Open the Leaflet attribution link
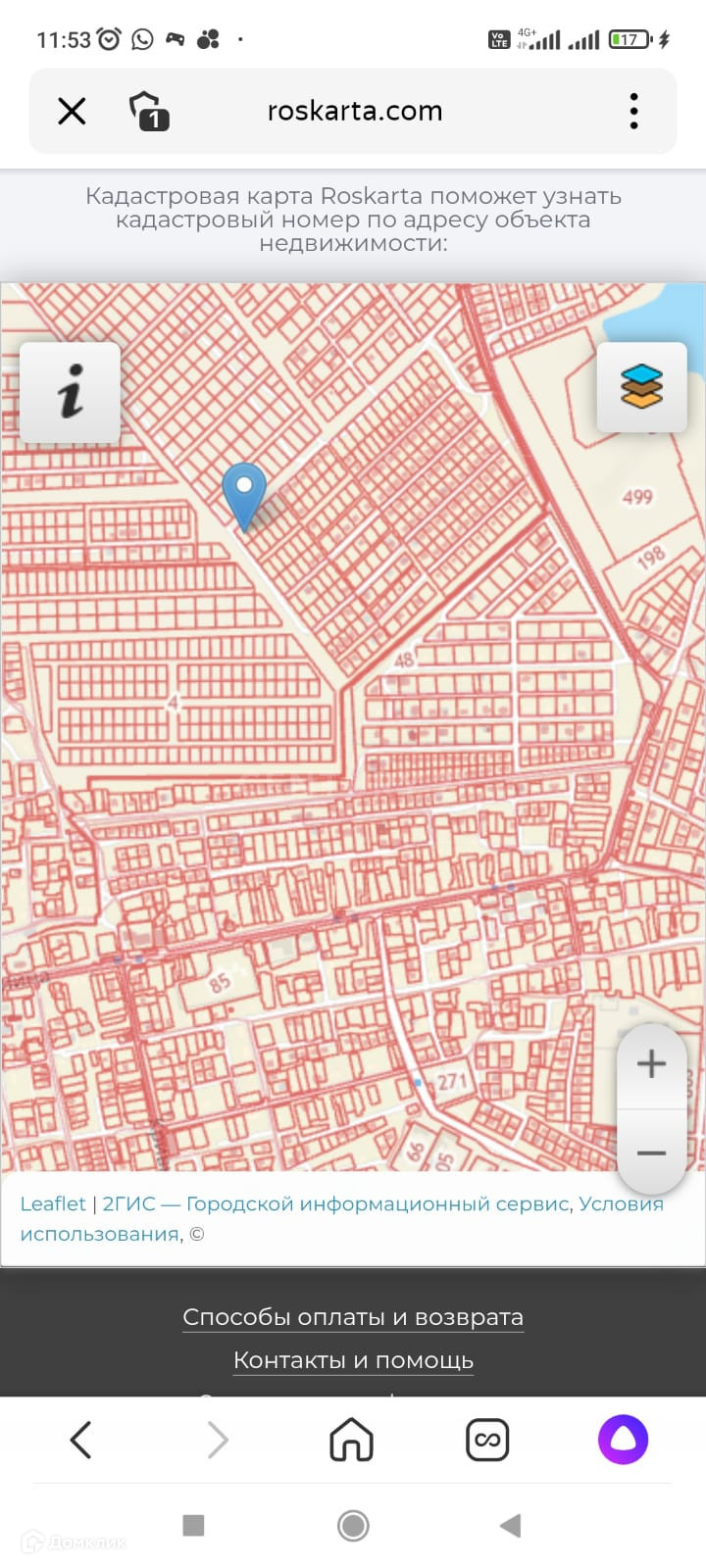 [x=53, y=1203]
